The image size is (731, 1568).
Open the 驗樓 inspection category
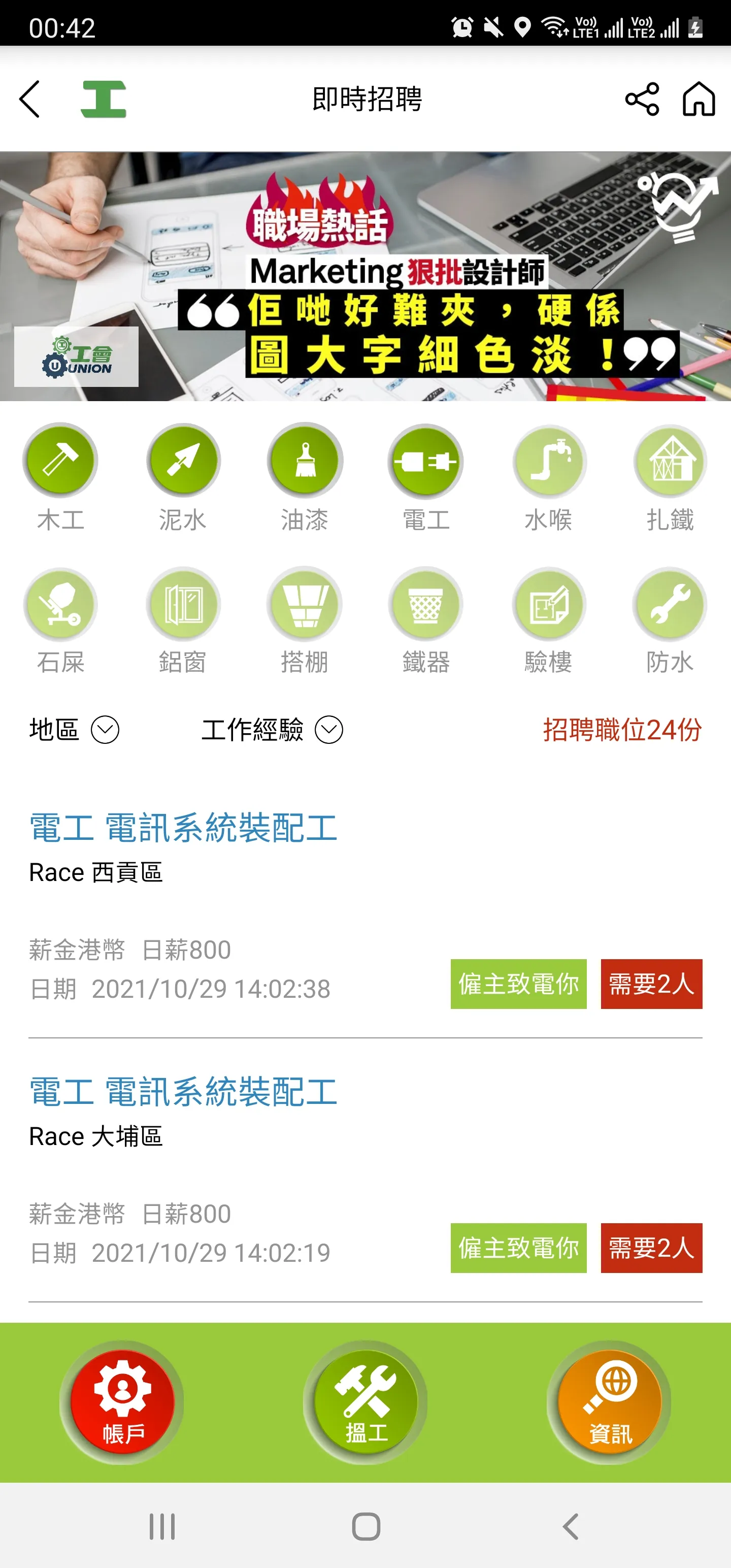(x=548, y=604)
